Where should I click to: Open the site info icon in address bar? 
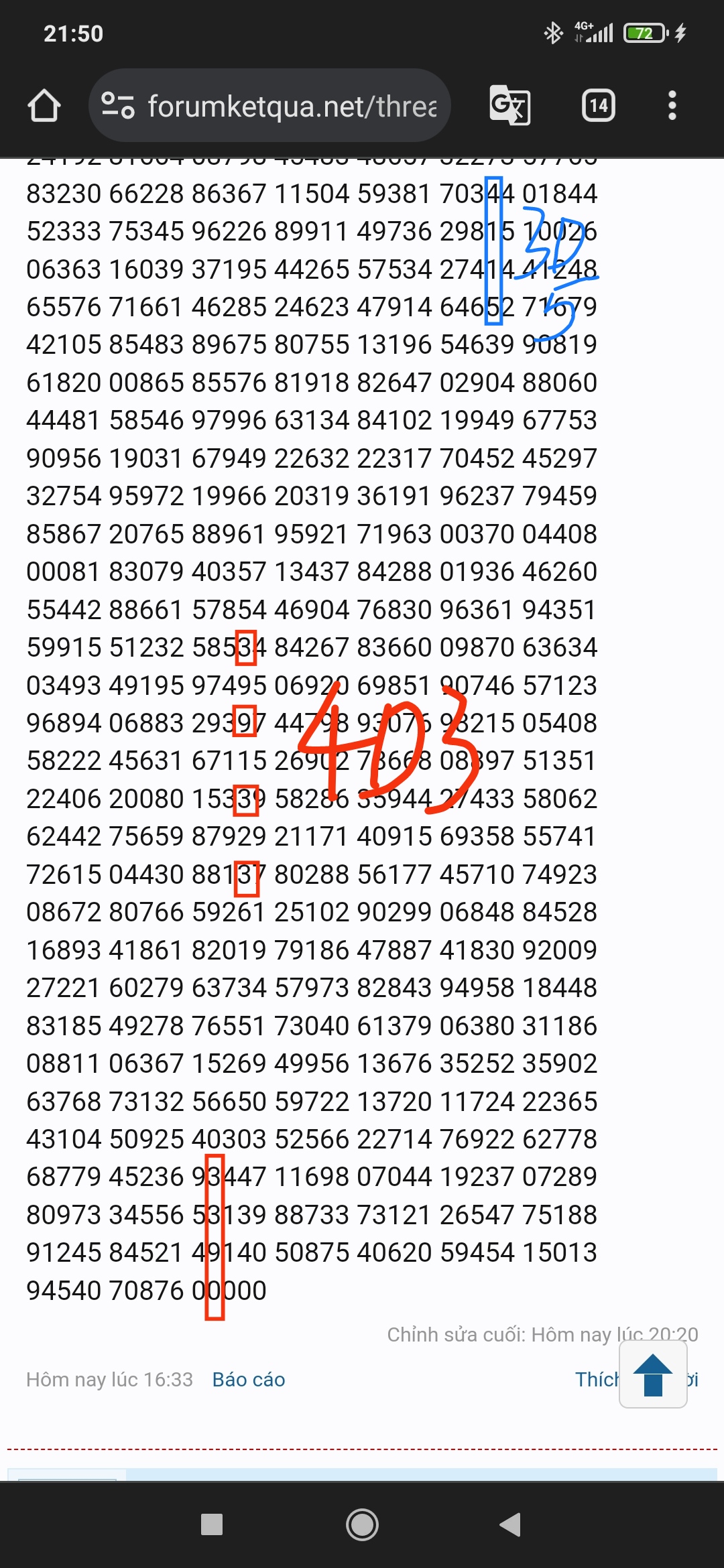(x=118, y=105)
